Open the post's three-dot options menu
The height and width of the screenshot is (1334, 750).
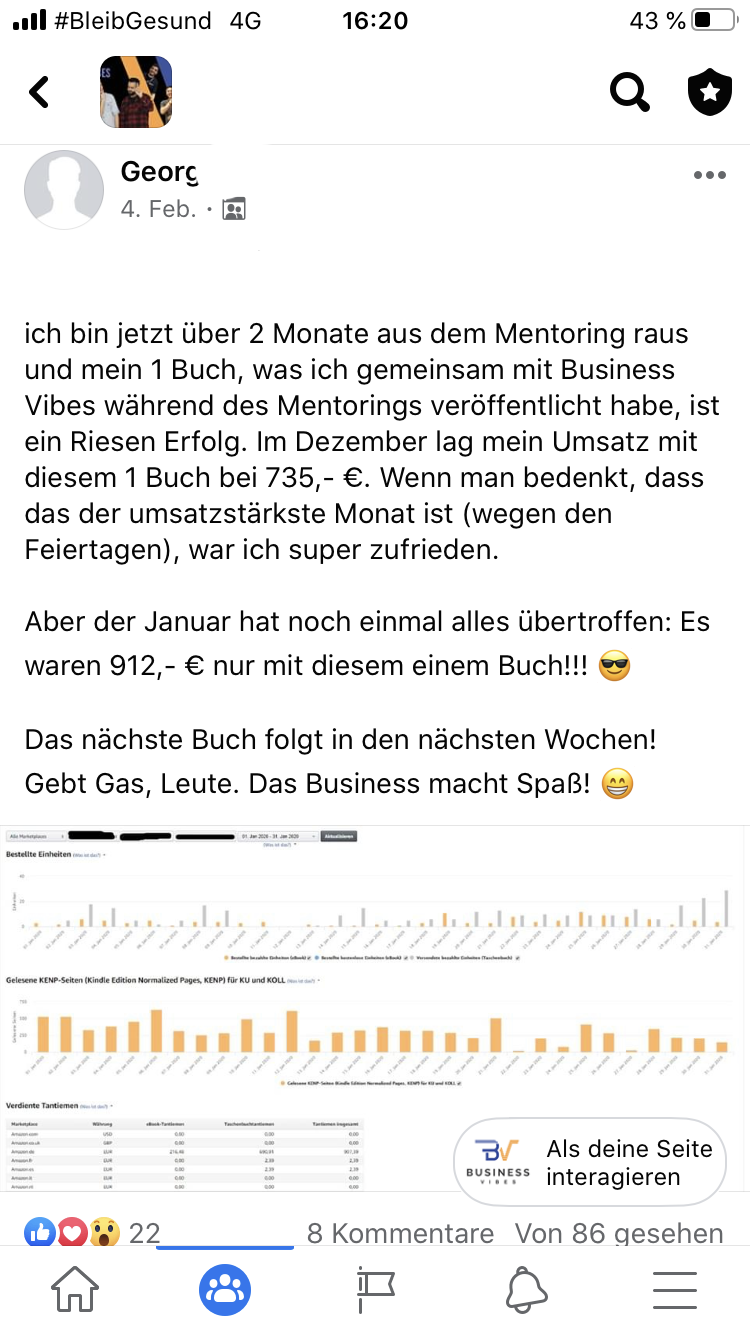(x=709, y=175)
